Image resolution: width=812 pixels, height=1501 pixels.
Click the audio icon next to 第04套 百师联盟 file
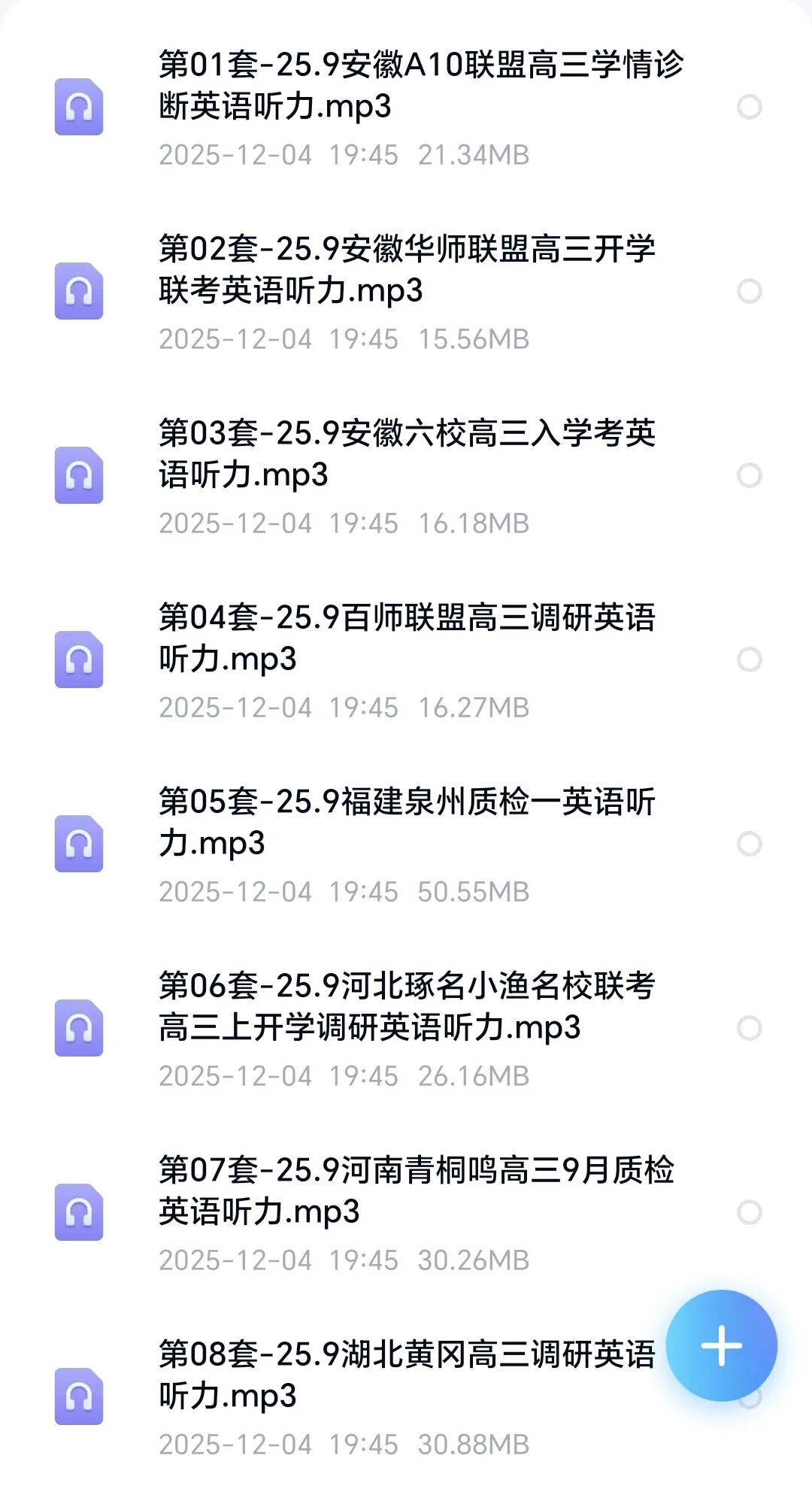79,660
